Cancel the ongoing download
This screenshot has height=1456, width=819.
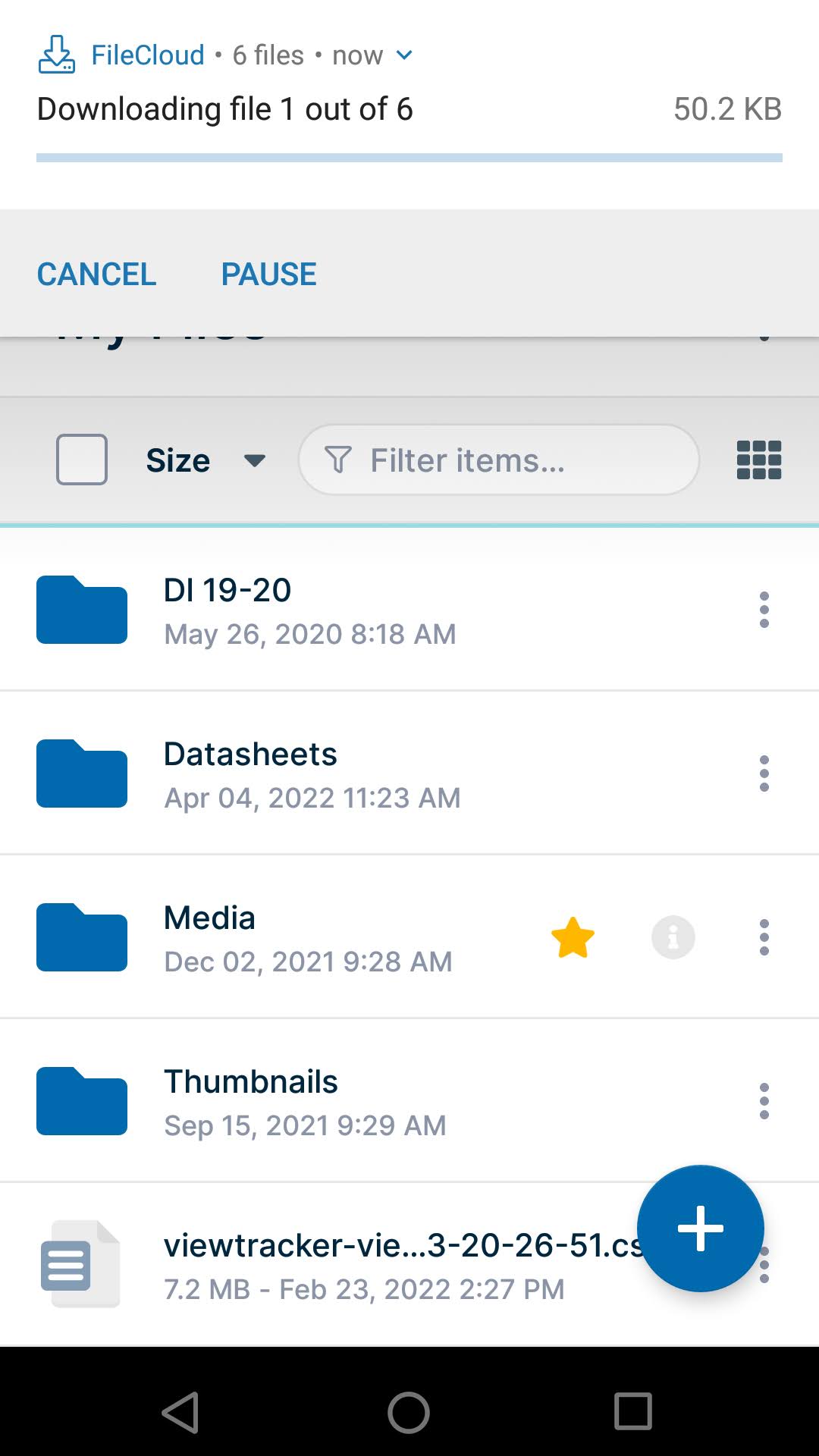click(96, 274)
